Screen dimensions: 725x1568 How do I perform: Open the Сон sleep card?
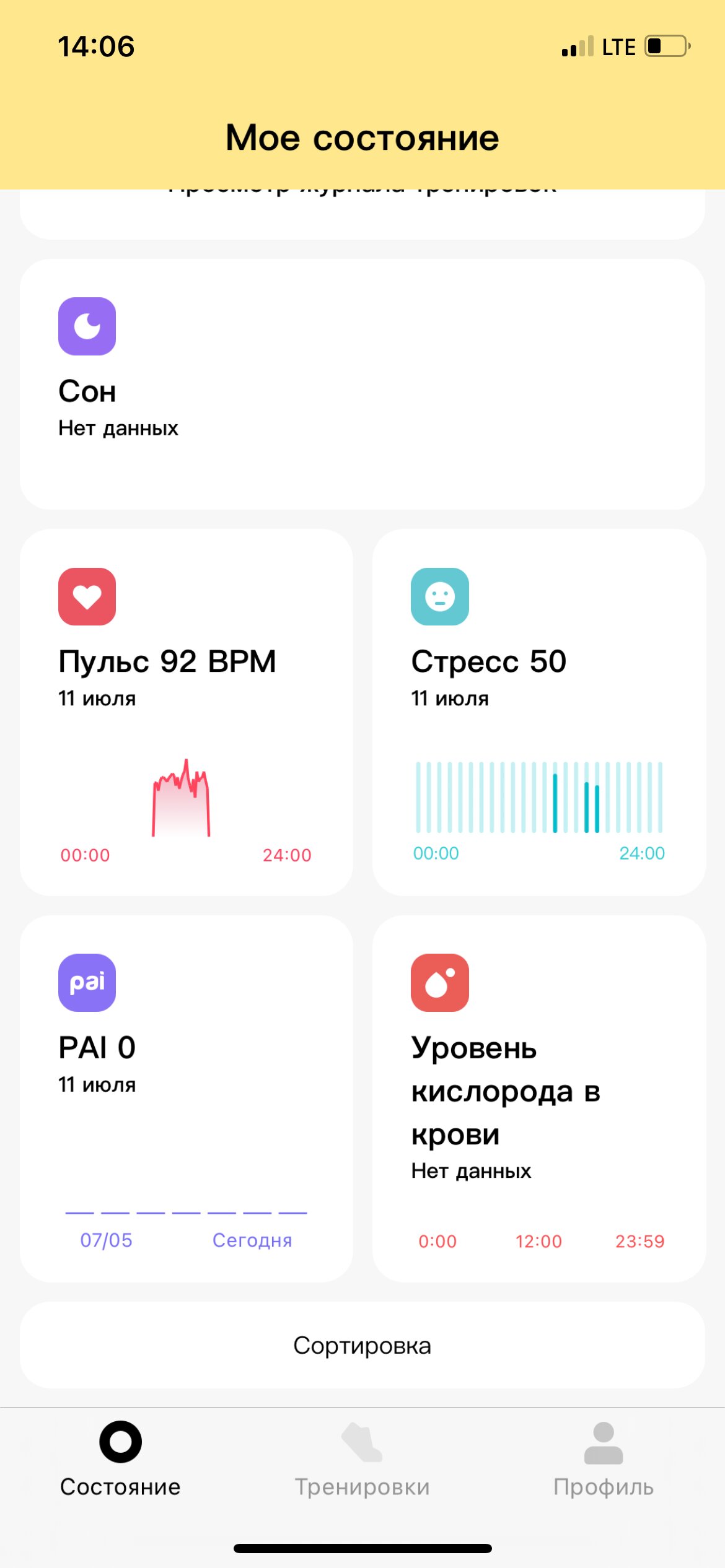coord(362,384)
